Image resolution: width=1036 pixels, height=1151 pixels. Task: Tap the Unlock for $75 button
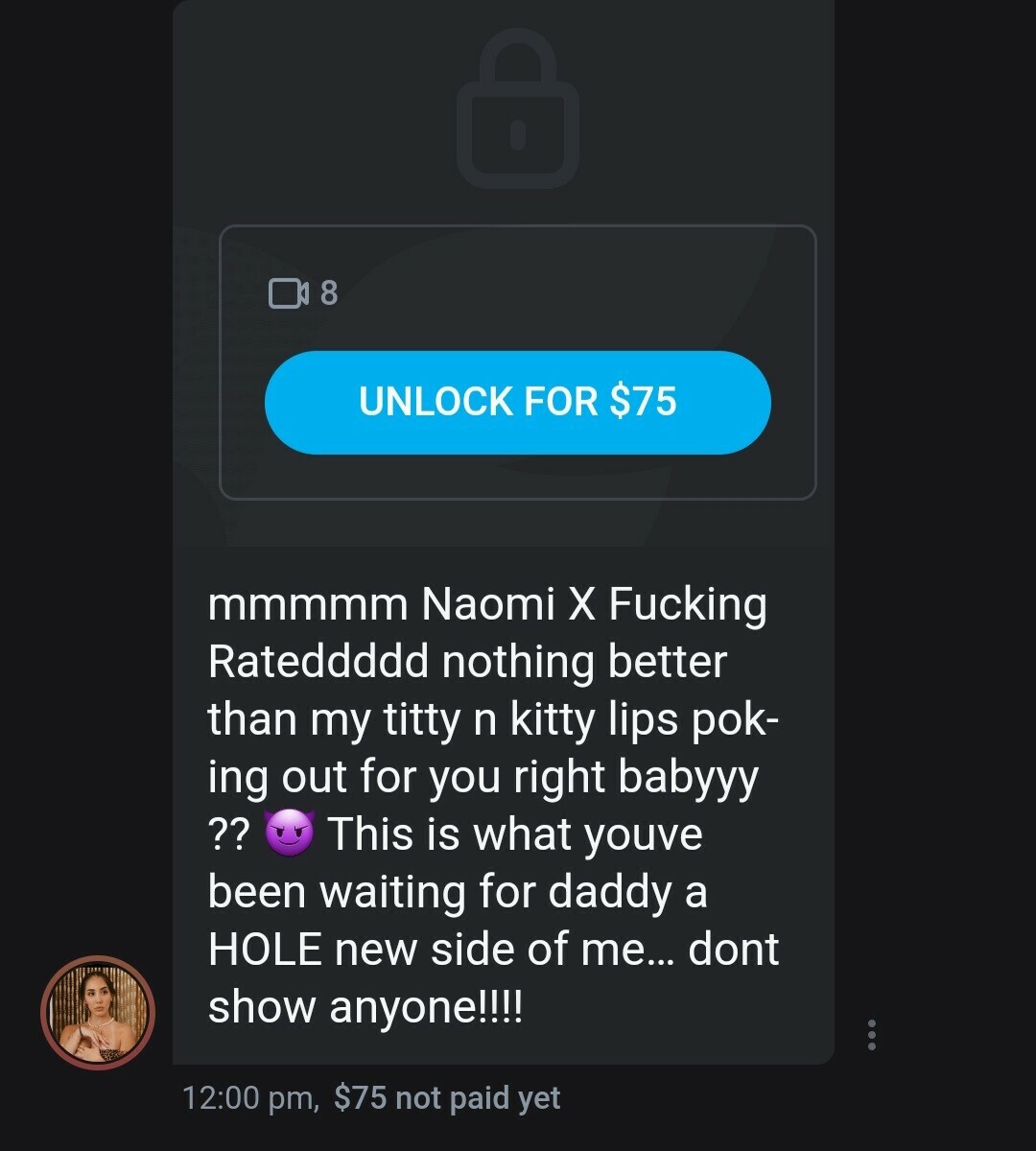point(518,402)
